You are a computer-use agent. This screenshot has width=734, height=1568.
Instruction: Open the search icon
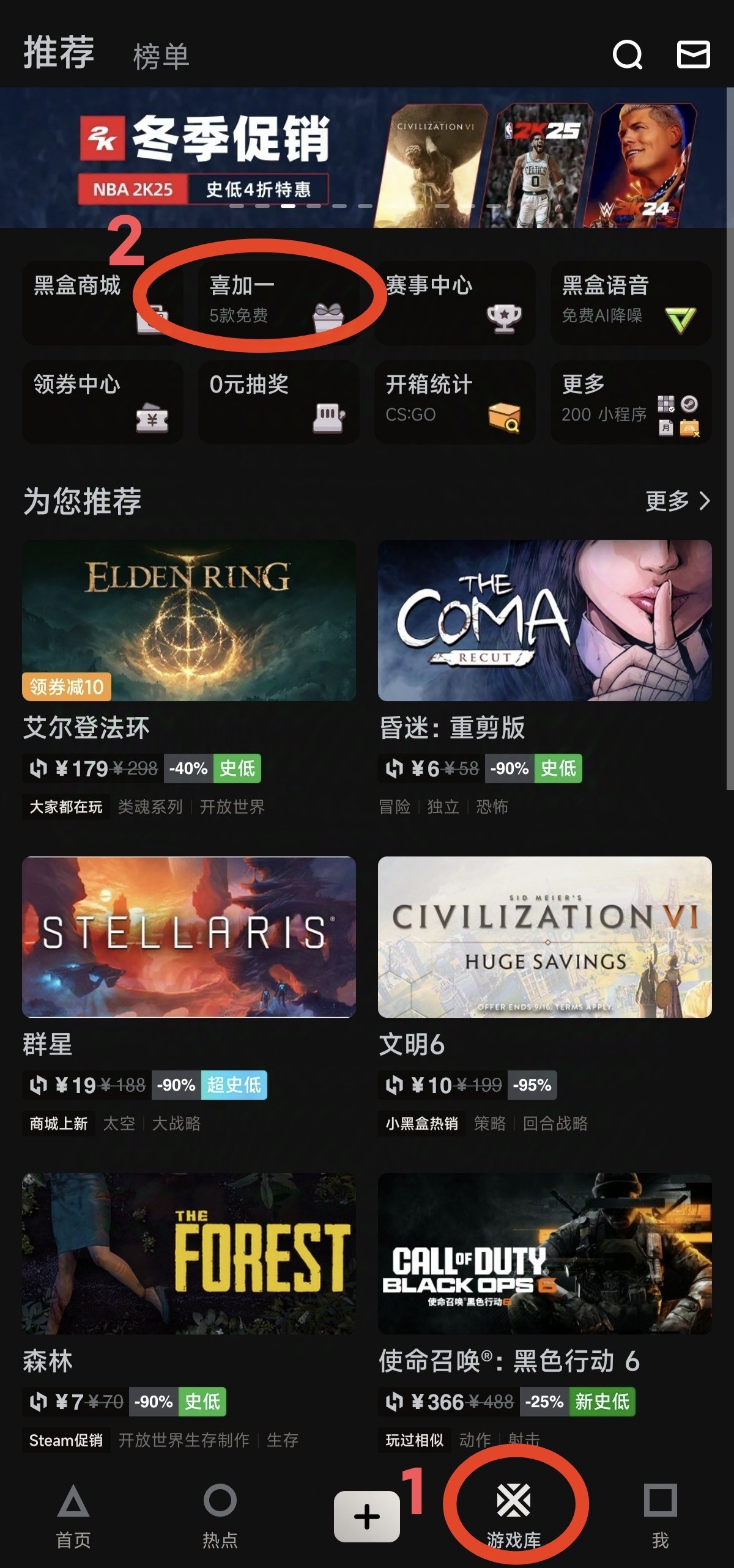[627, 55]
